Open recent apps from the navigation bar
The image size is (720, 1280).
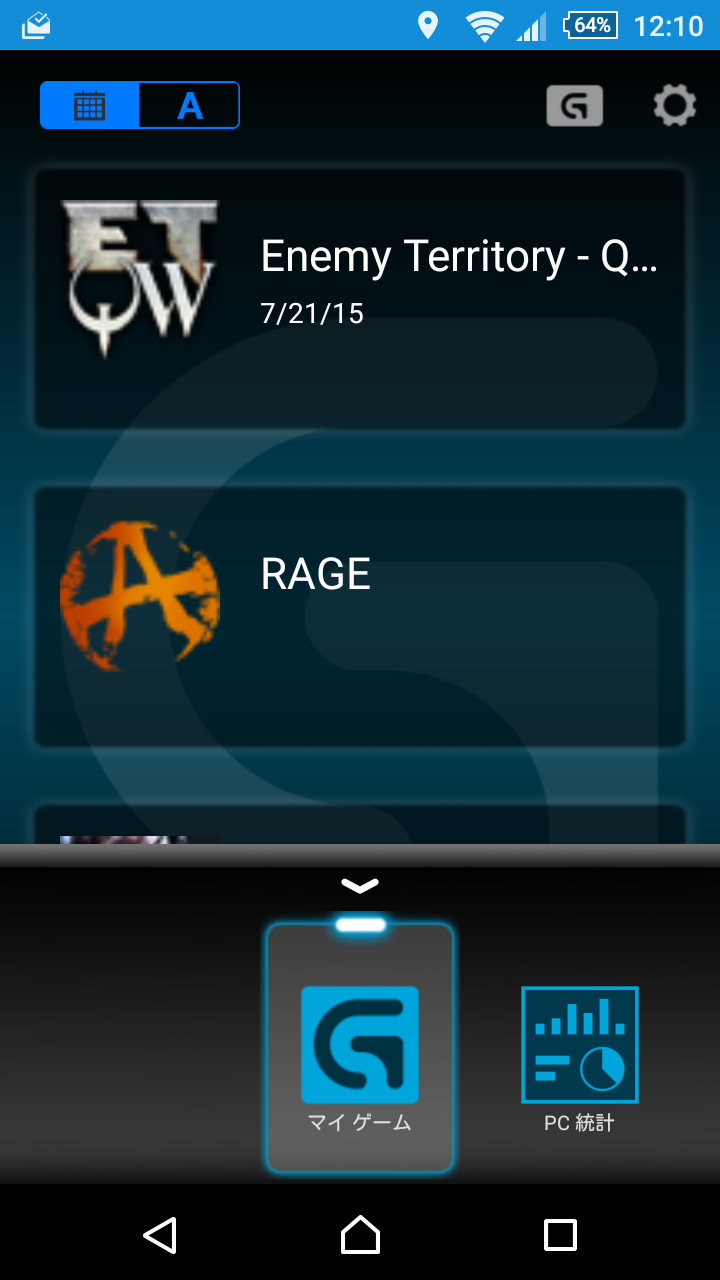pyautogui.click(x=560, y=1235)
